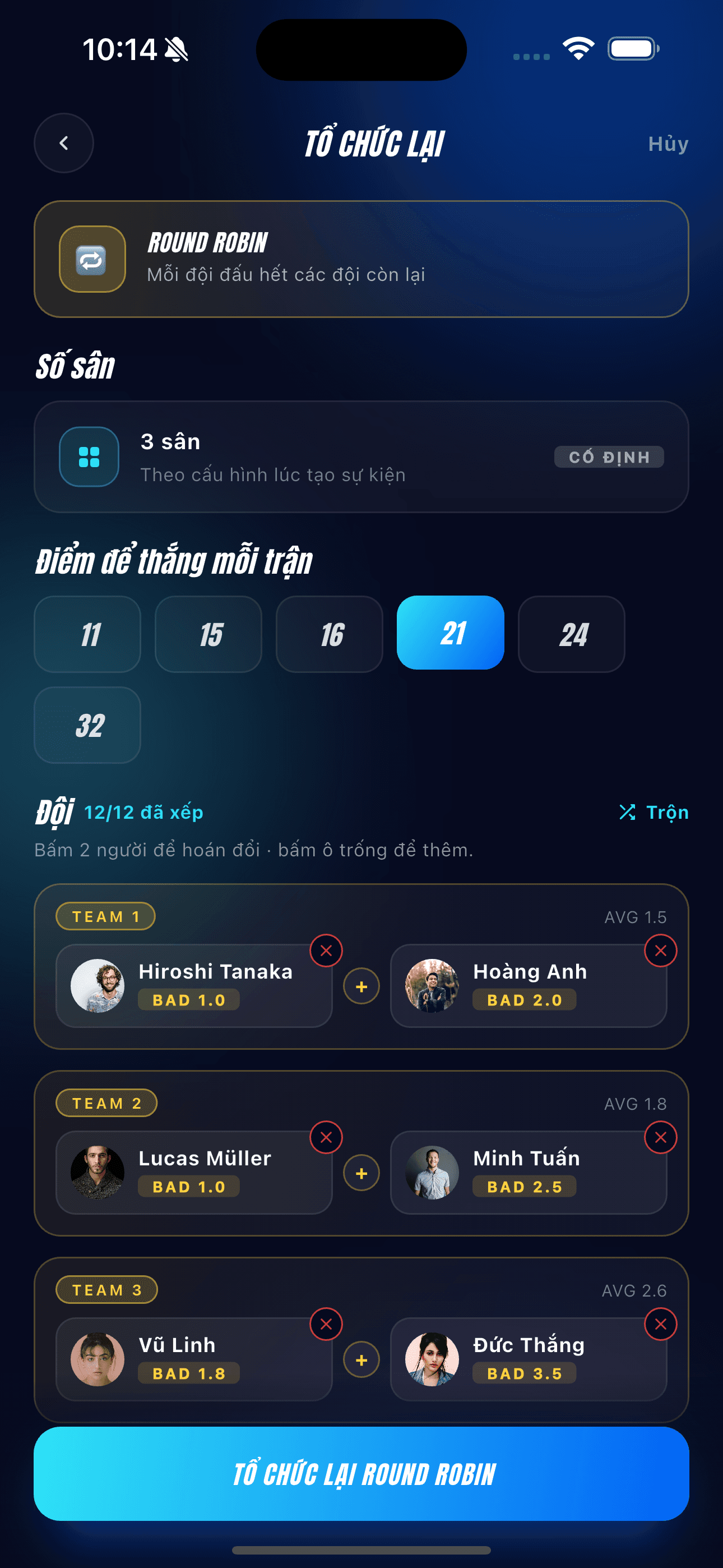Viewport: 723px width, 1568px height.
Task: Select Lucas Müller to swap
Action: 194,1173
